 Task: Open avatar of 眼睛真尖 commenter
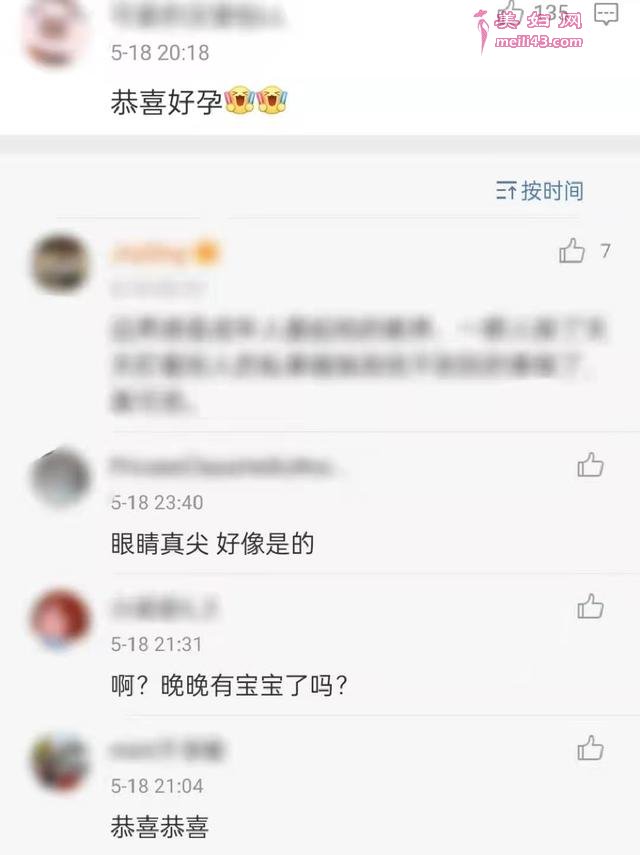[x=60, y=477]
